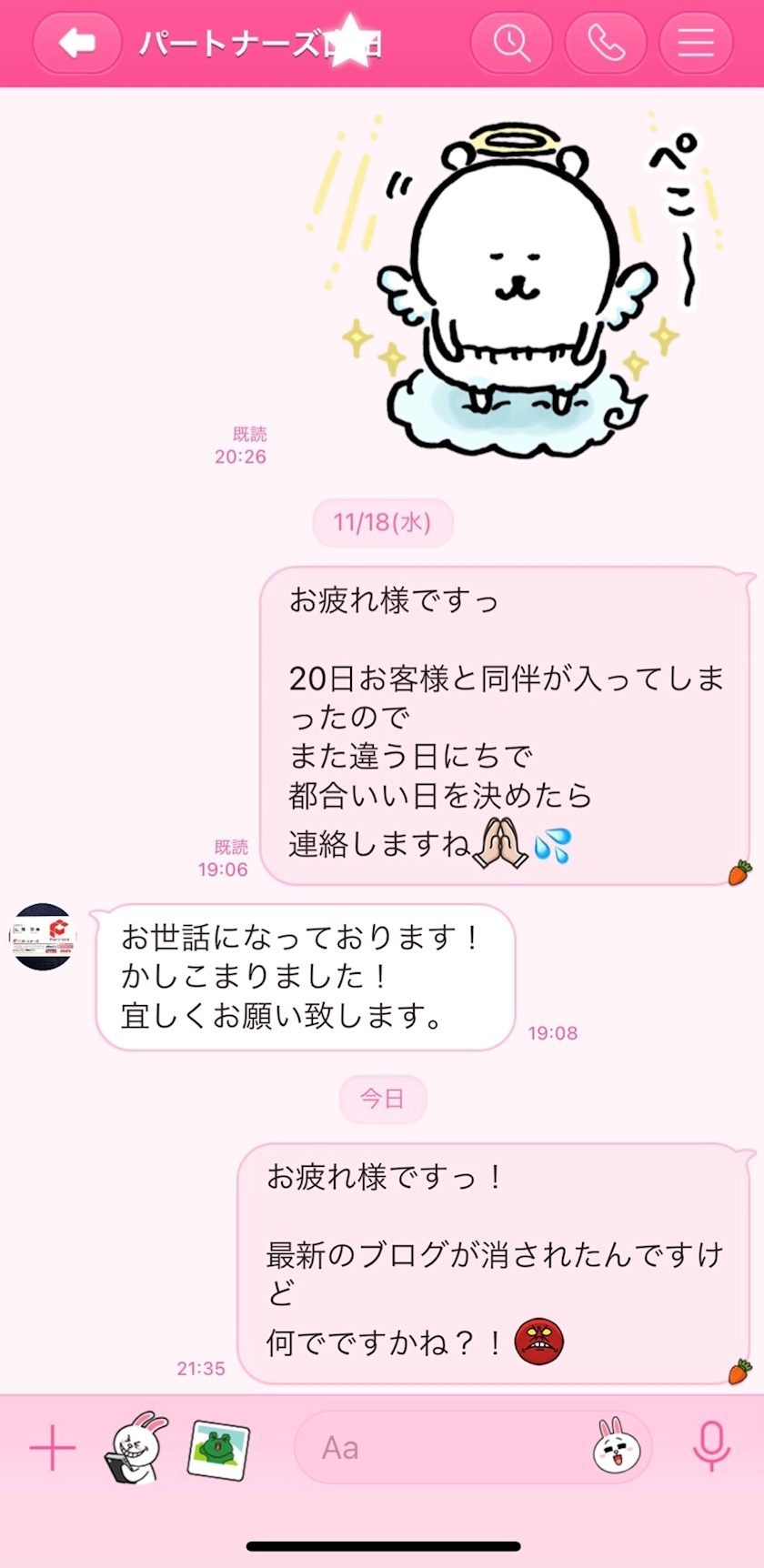Open the plus attachment options
Viewport: 764px width, 1568px height.
click(x=53, y=1447)
